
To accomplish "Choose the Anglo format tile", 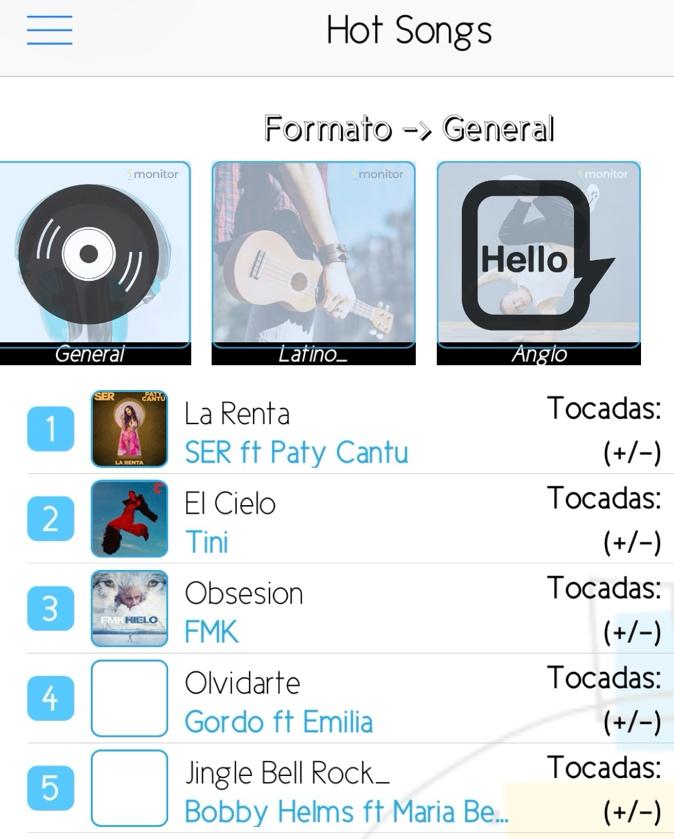I will (x=538, y=262).
